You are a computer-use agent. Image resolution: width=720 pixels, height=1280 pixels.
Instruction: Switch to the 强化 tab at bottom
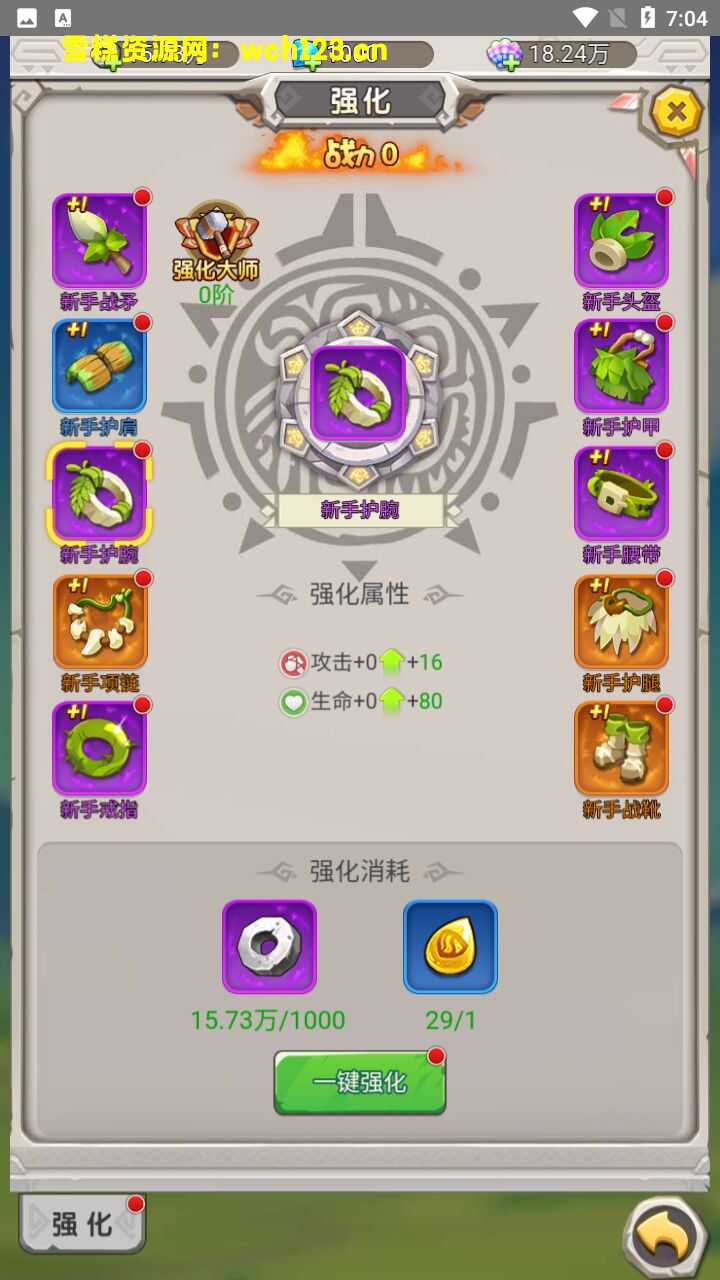tap(82, 1224)
